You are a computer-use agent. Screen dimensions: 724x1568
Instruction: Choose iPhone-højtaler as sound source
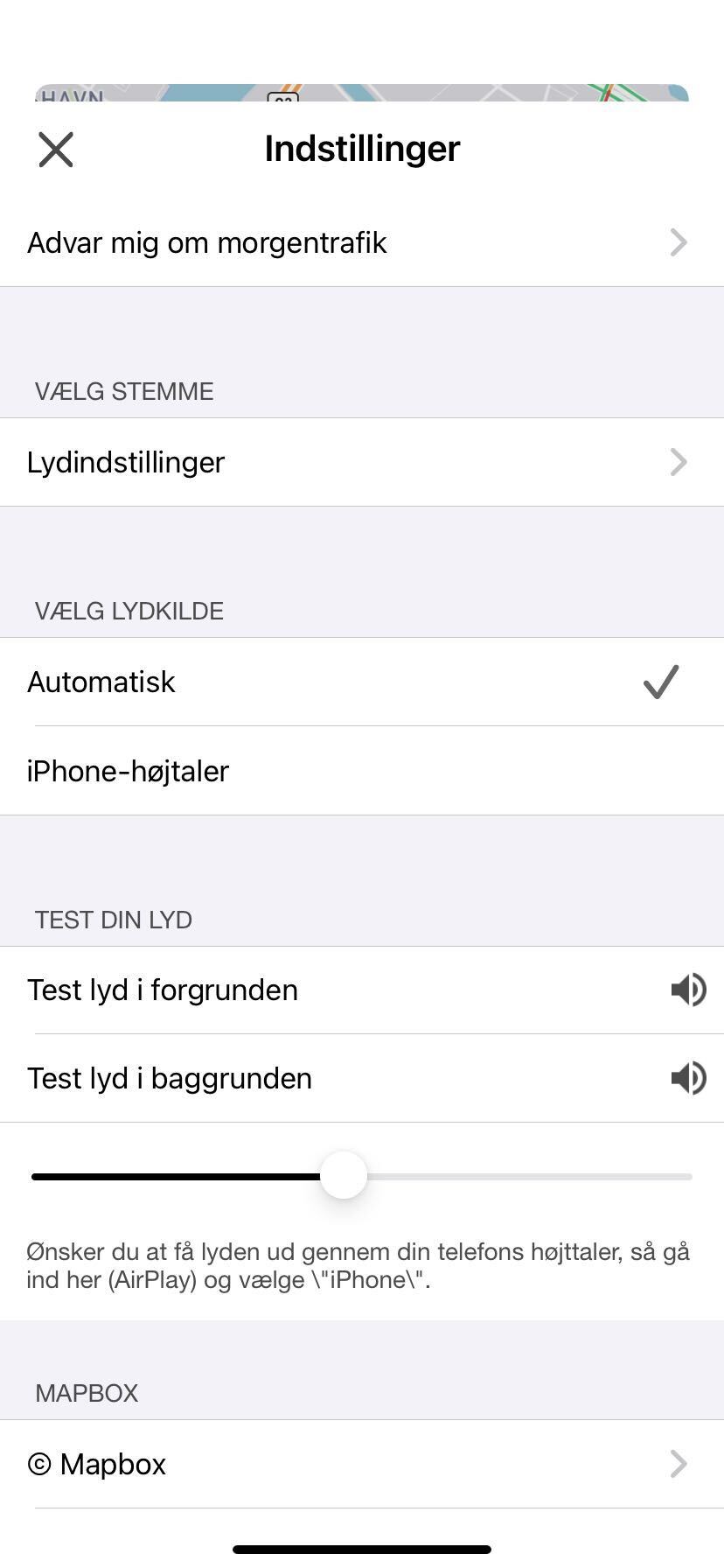pos(361,771)
